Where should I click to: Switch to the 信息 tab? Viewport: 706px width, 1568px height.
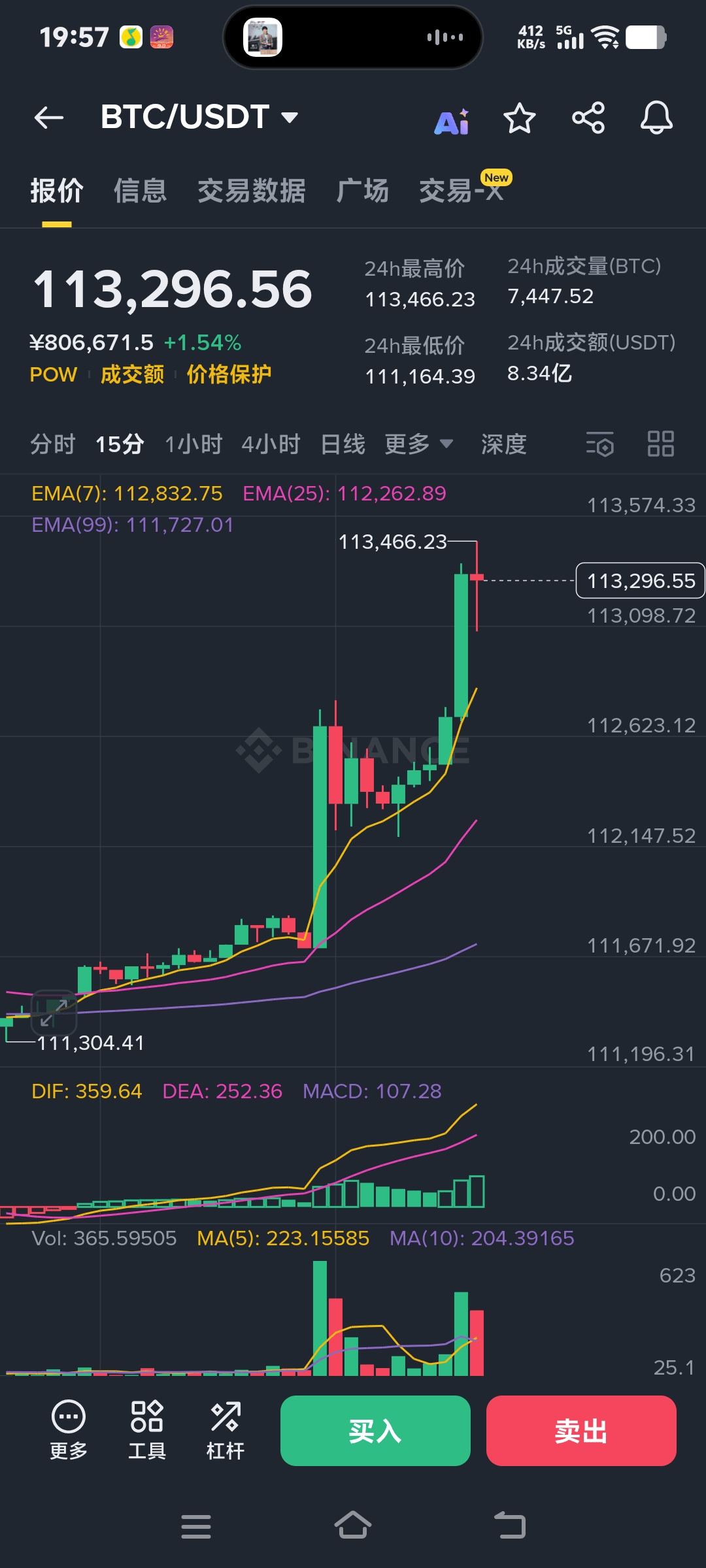pos(140,191)
